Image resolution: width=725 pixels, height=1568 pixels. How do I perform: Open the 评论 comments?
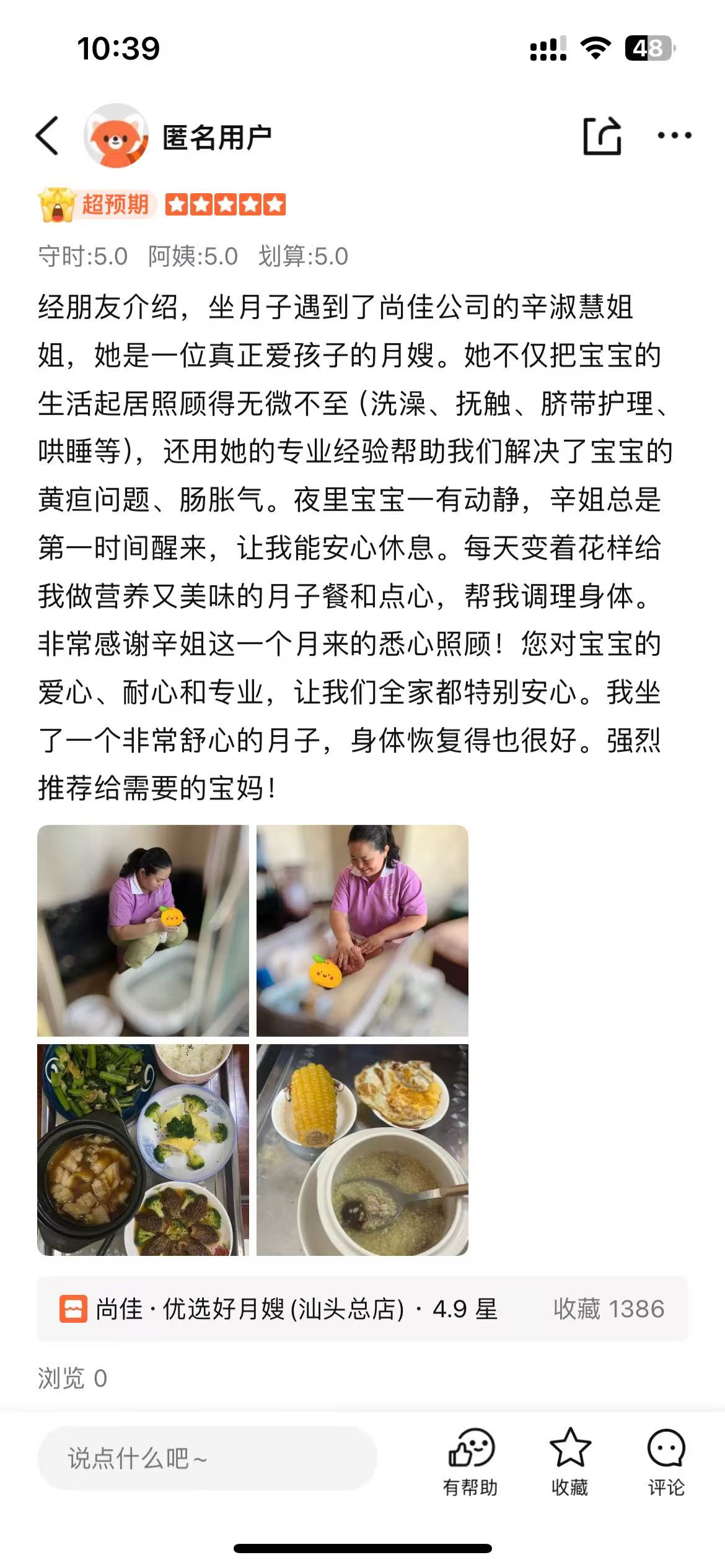click(666, 1460)
